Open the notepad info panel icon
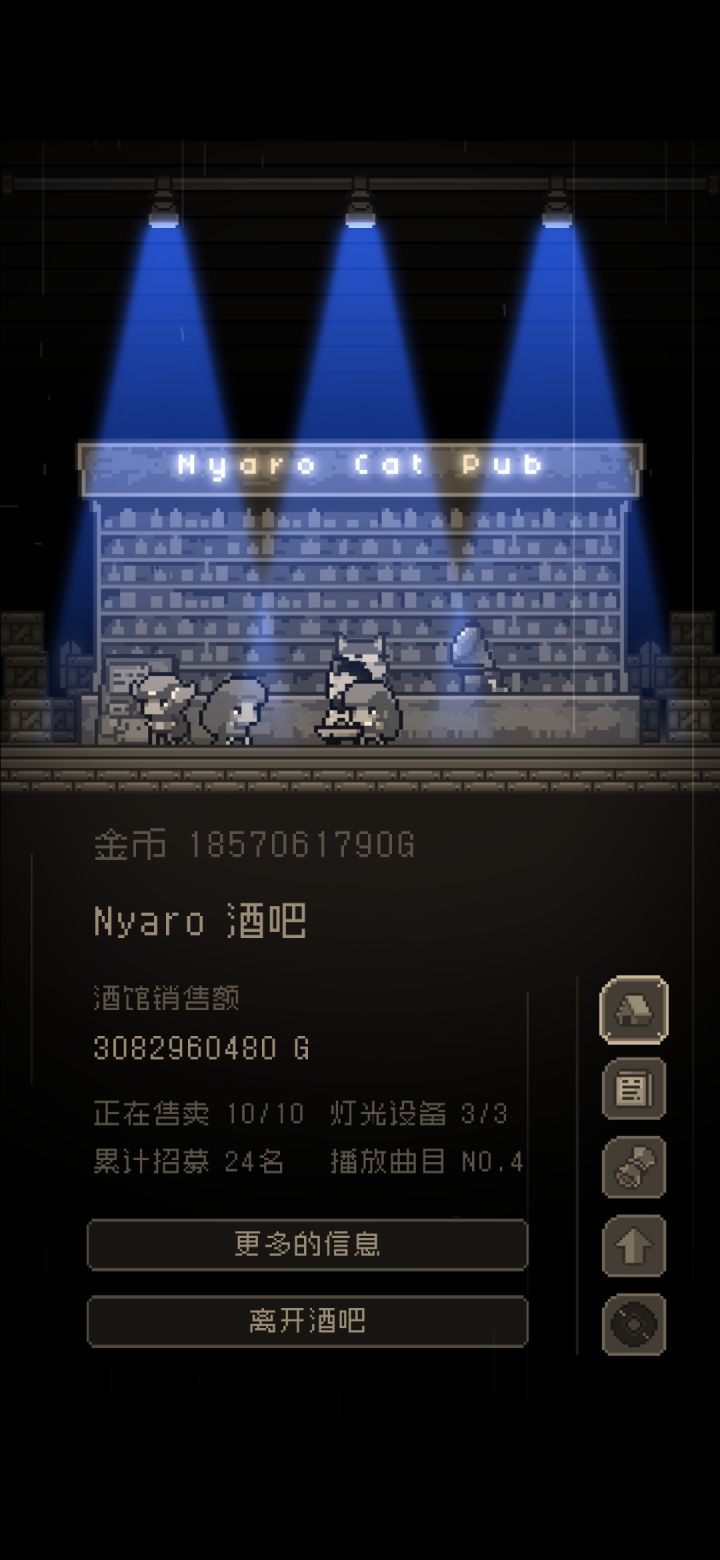This screenshot has width=720, height=1560. point(634,1090)
